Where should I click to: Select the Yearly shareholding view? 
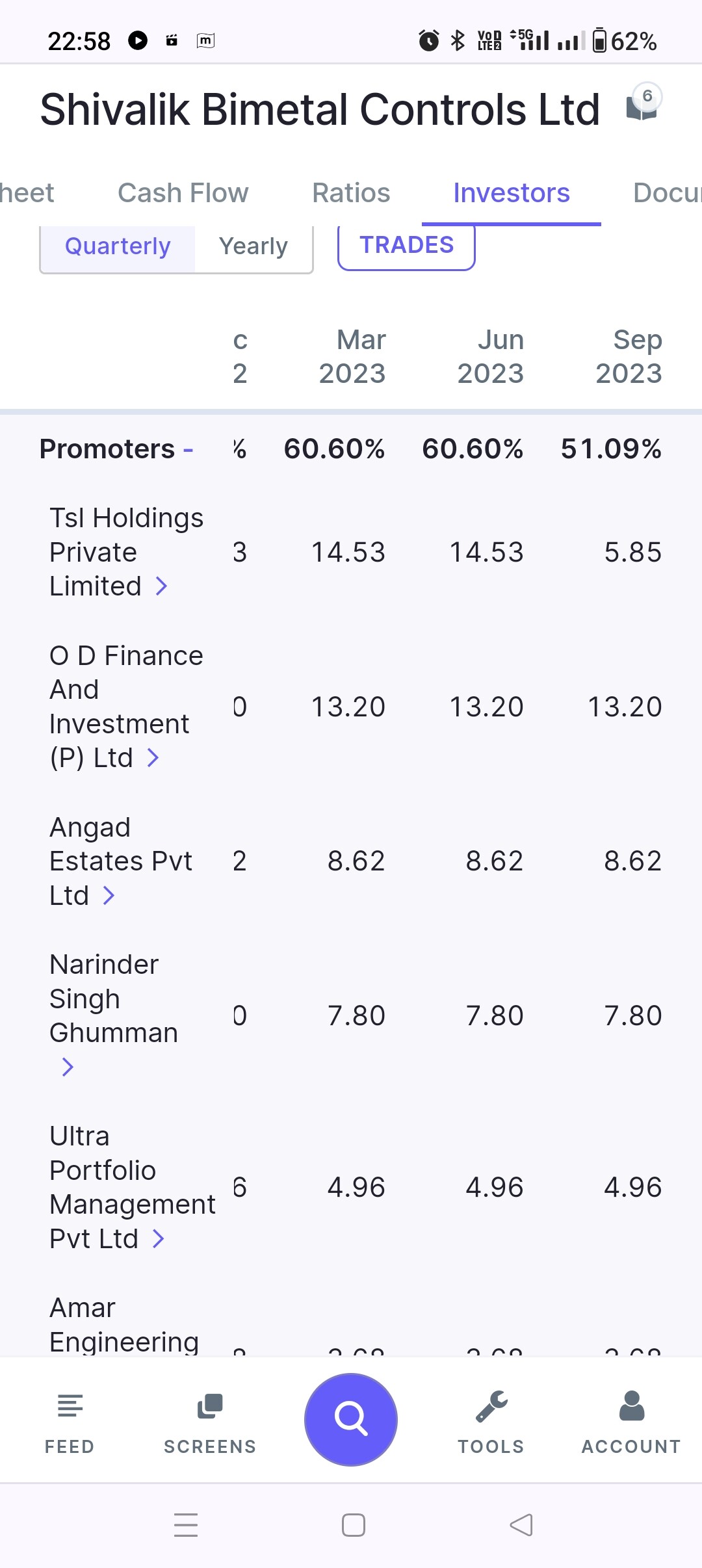tap(253, 246)
